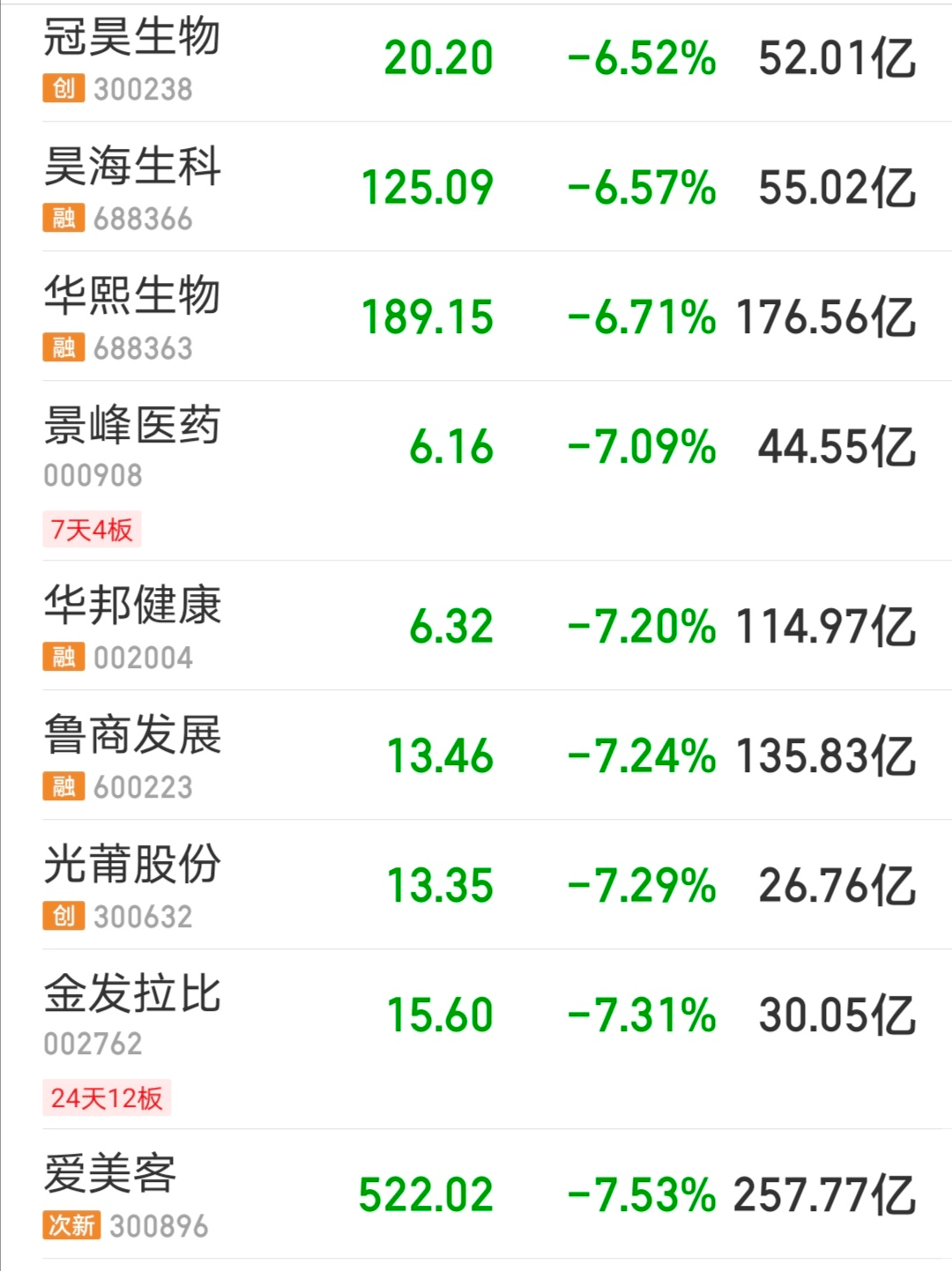Viewport: 952px width, 1271px height.
Task: Tap stock code 002762 under 金发拉比
Action: click(x=93, y=1044)
